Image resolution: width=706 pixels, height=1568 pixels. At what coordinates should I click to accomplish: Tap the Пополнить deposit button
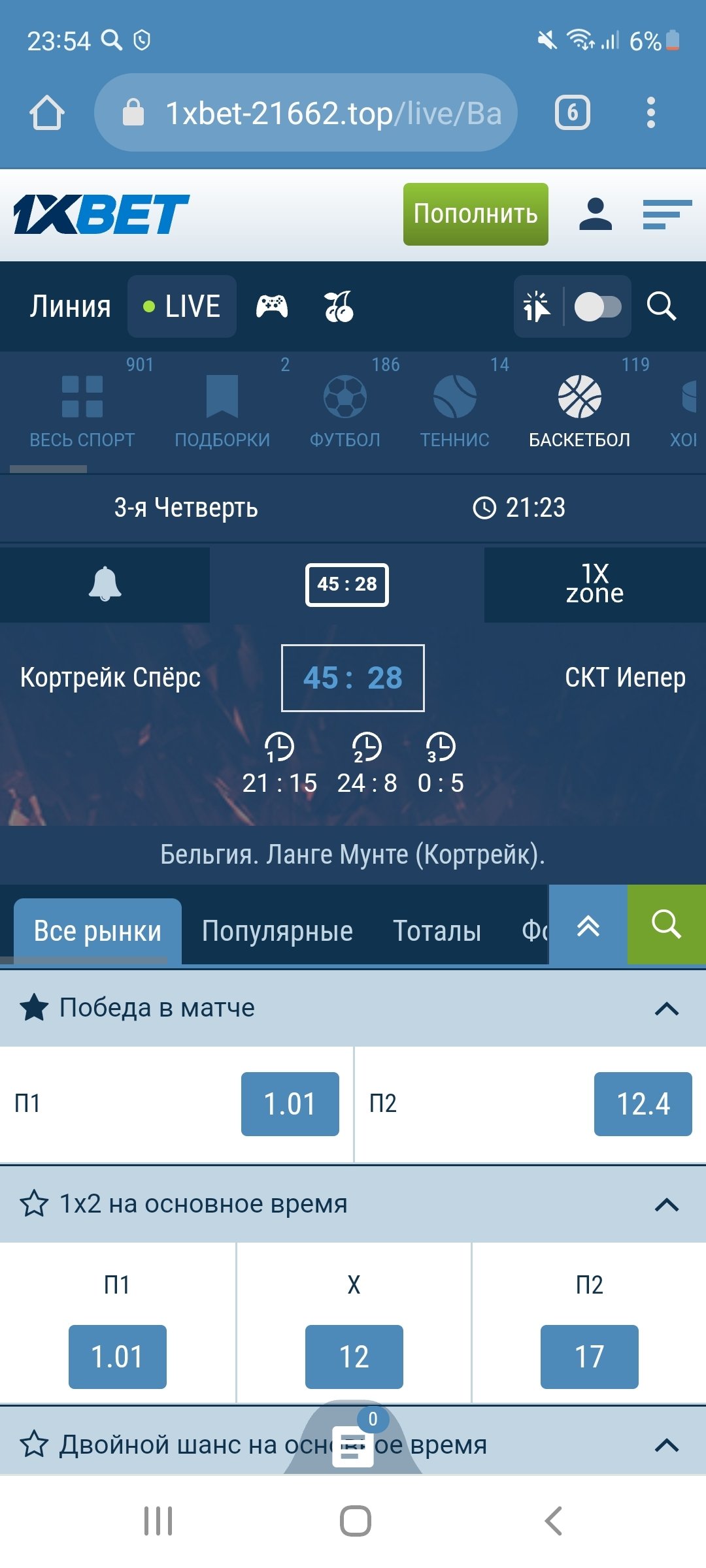[475, 214]
